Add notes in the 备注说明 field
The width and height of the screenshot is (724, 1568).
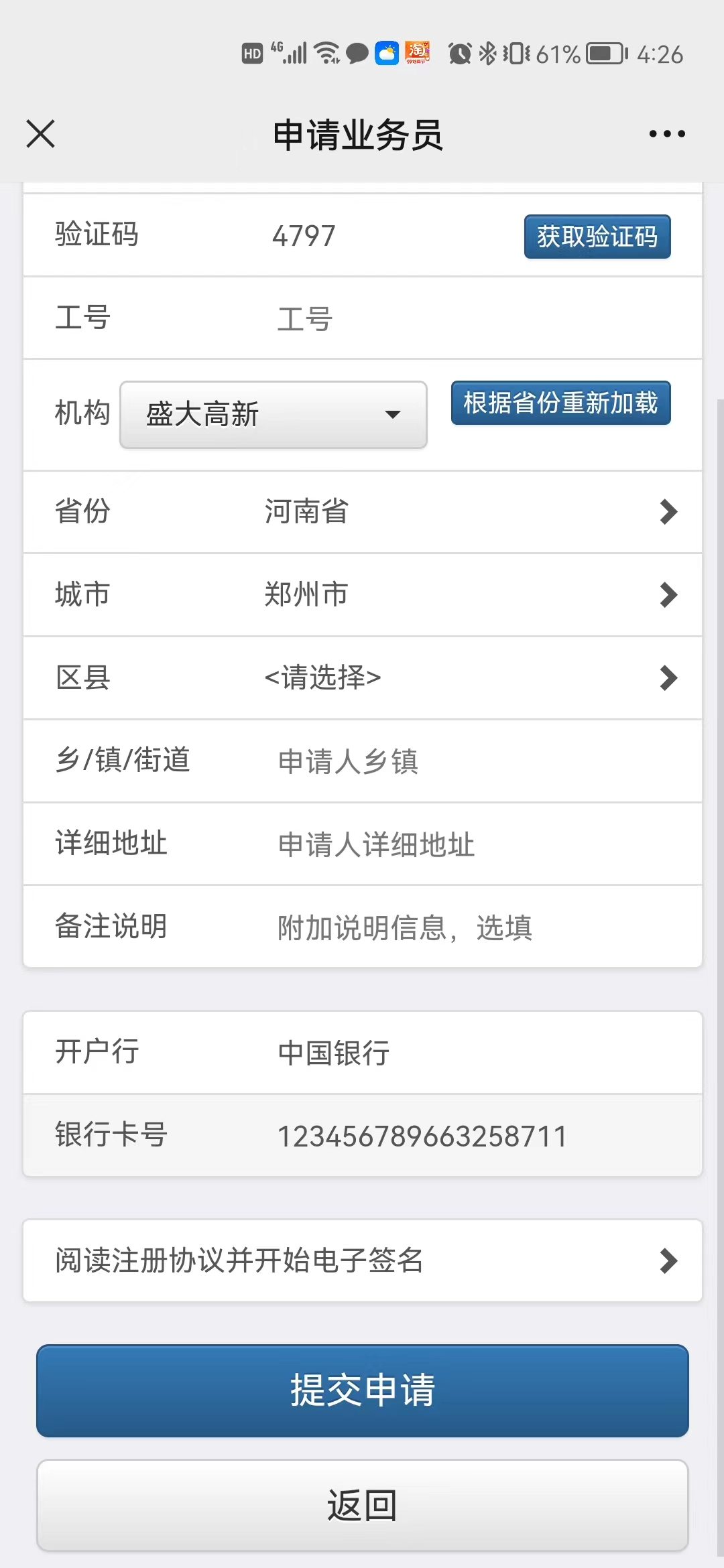point(469,928)
